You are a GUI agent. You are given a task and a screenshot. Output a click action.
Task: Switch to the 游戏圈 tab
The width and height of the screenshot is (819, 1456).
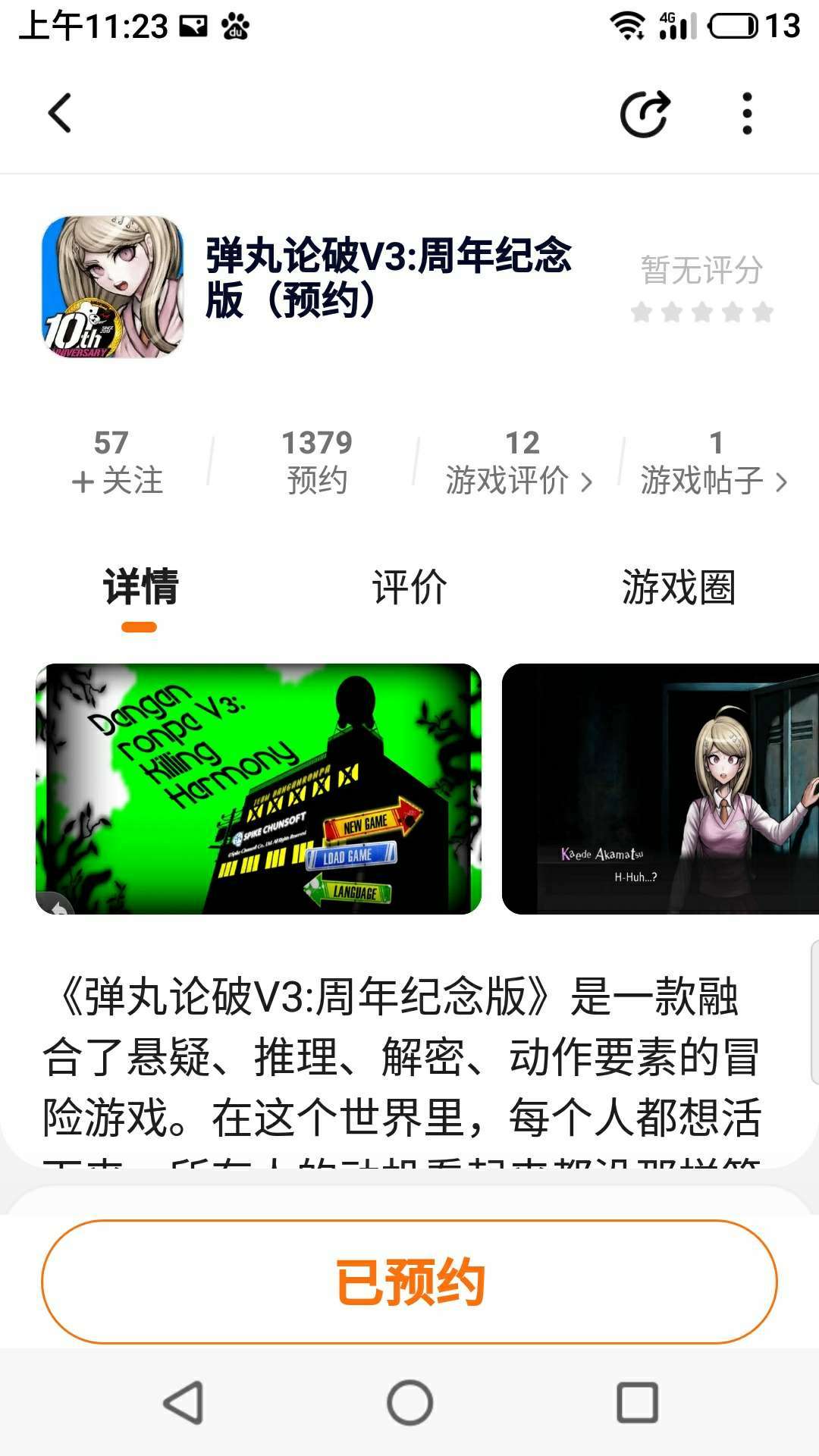(x=679, y=588)
